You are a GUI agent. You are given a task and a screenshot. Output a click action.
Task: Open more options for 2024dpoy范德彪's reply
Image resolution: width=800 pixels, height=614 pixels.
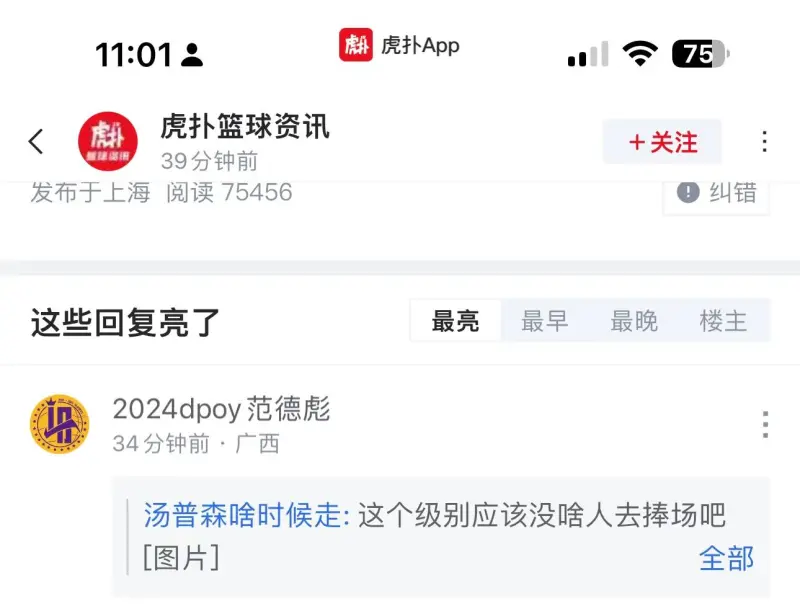click(765, 424)
